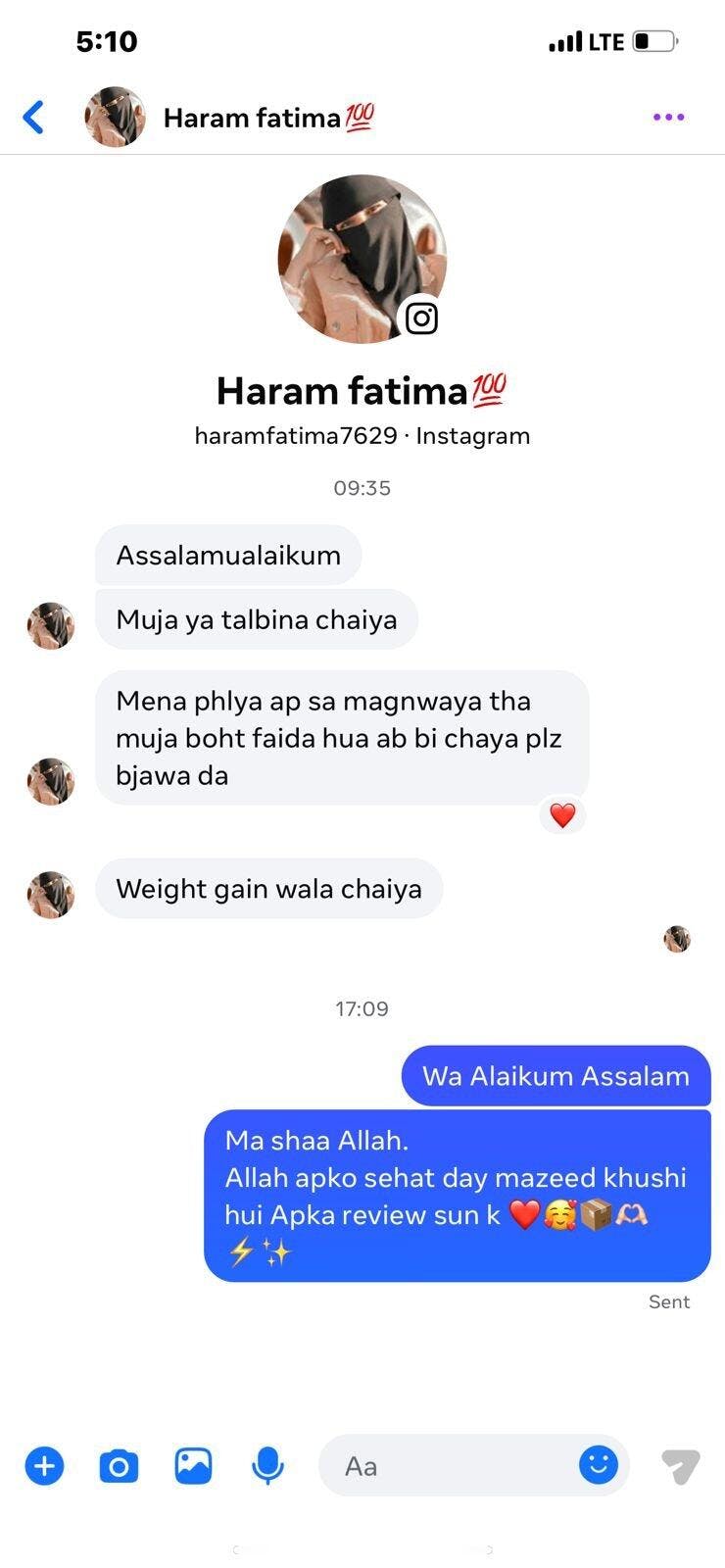
Task: Start a voice message with microphone
Action: pyautogui.click(x=267, y=1466)
